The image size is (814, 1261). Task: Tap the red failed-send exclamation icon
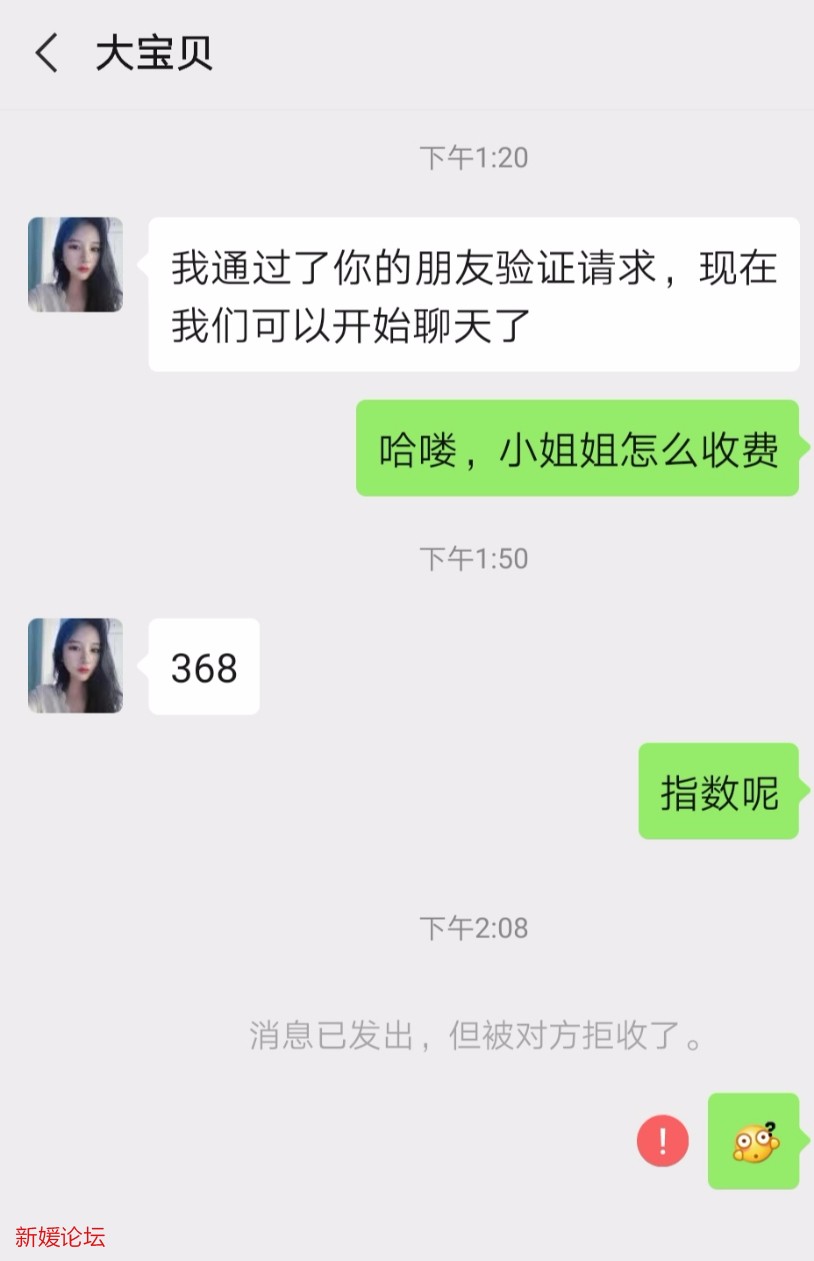(663, 1140)
